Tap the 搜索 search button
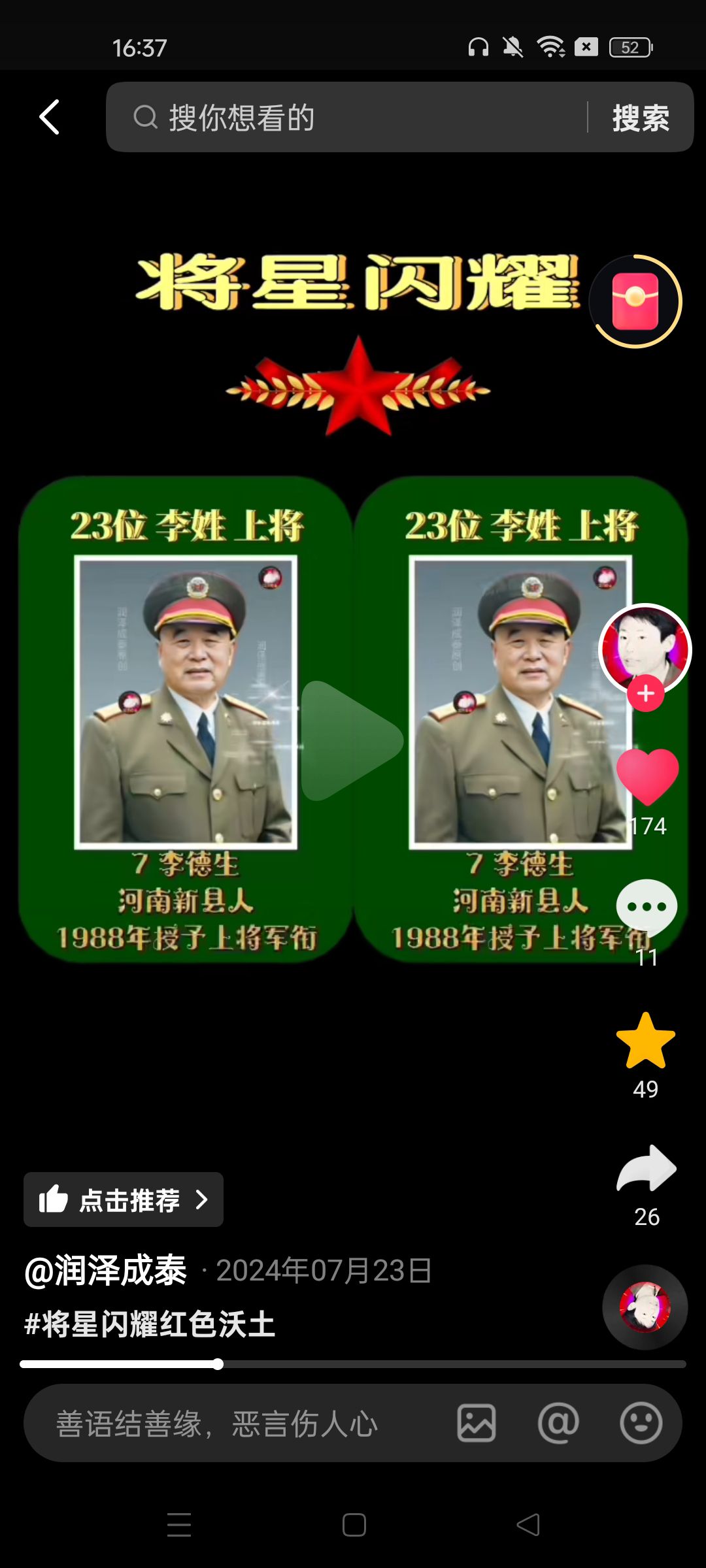 (x=641, y=118)
